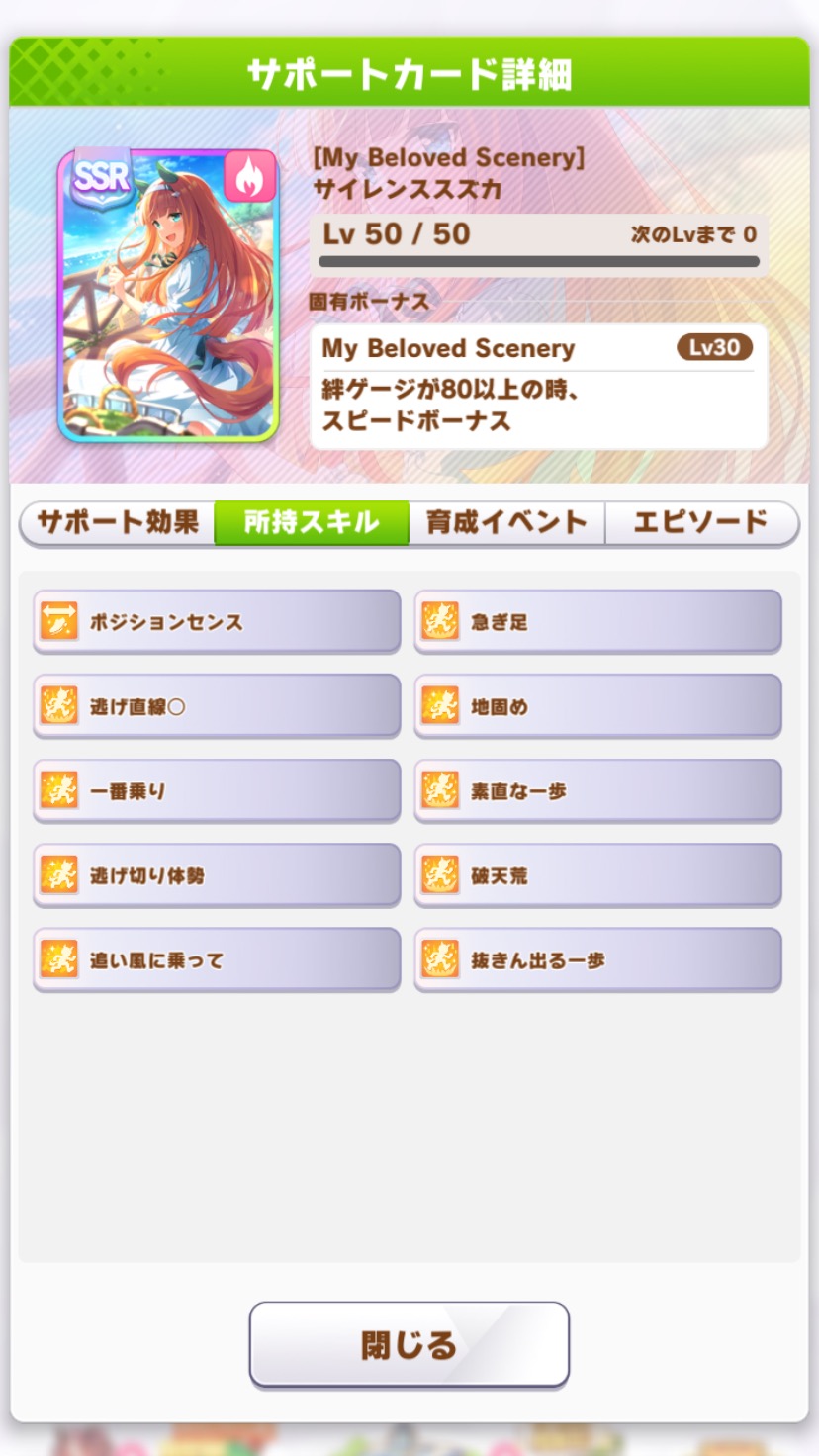Tap the 急ぎ足 skill
819x1456 pixels.
coord(597,622)
